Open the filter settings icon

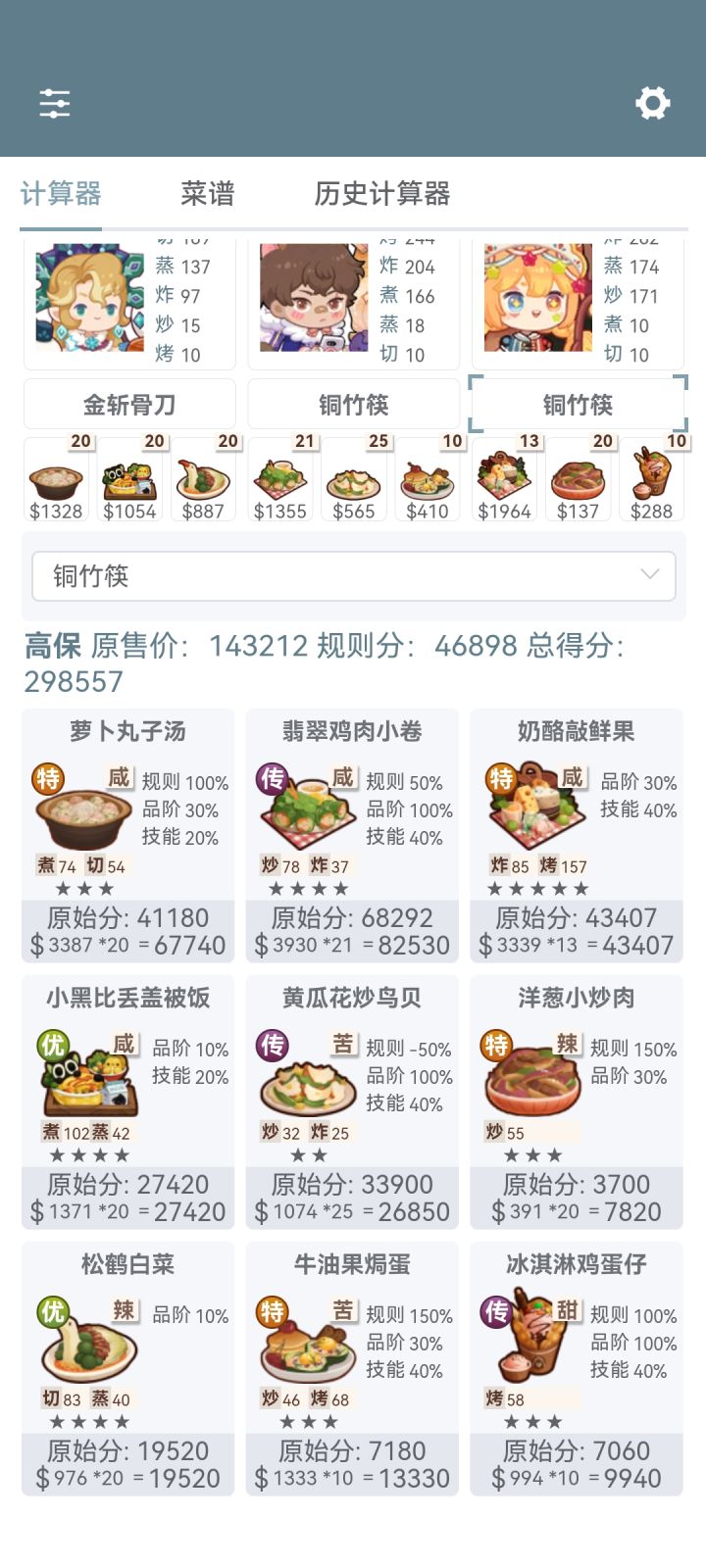click(55, 103)
